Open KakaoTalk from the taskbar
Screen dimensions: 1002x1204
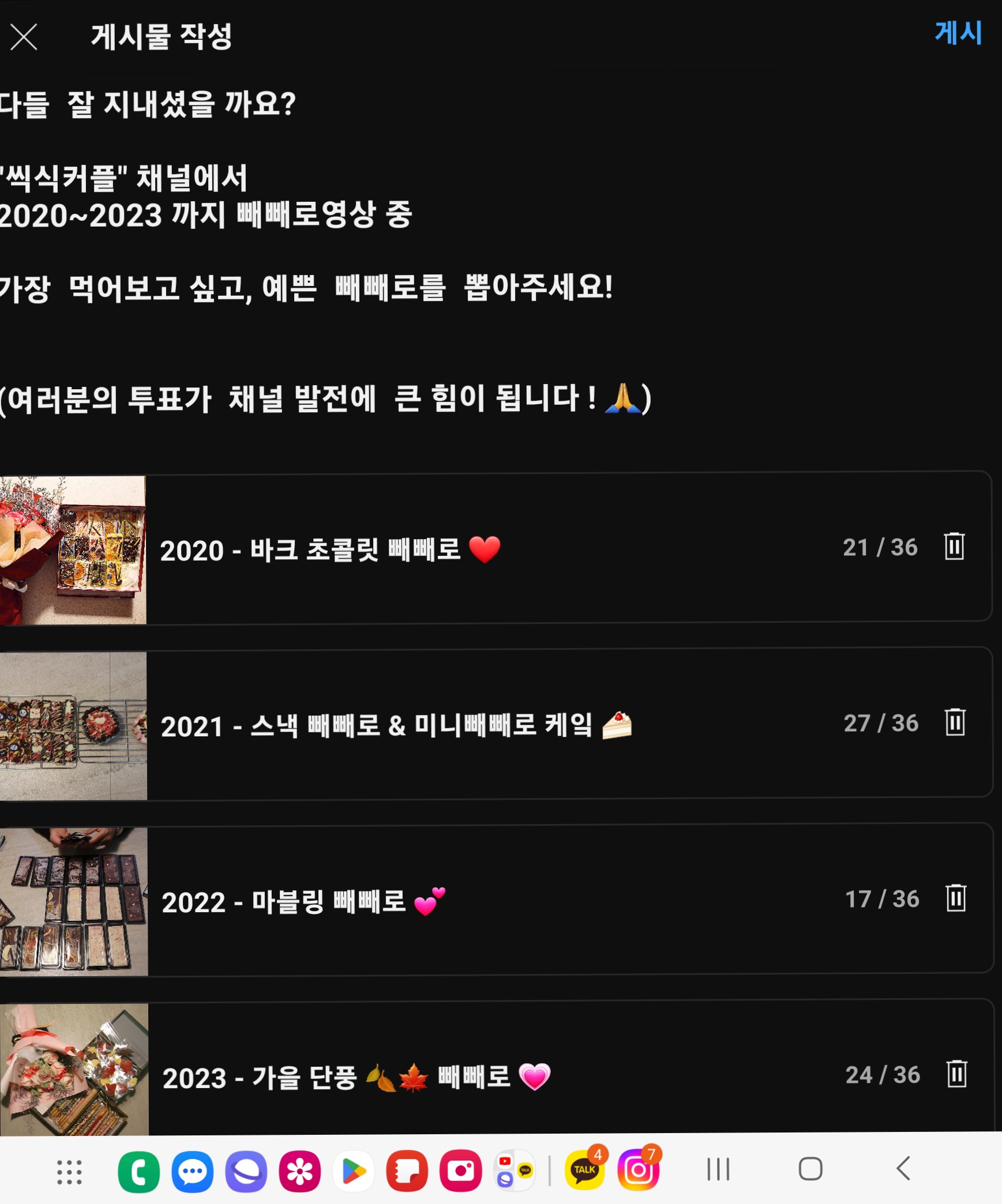(x=584, y=1170)
